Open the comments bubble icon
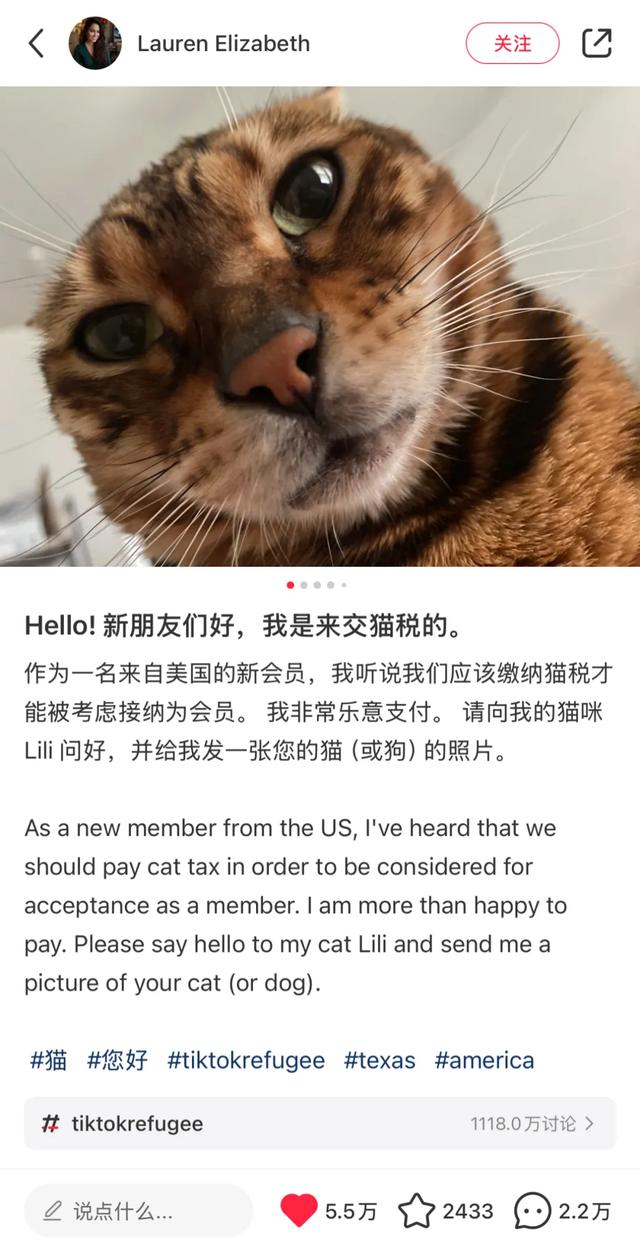This screenshot has width=640, height=1249. point(533,1211)
